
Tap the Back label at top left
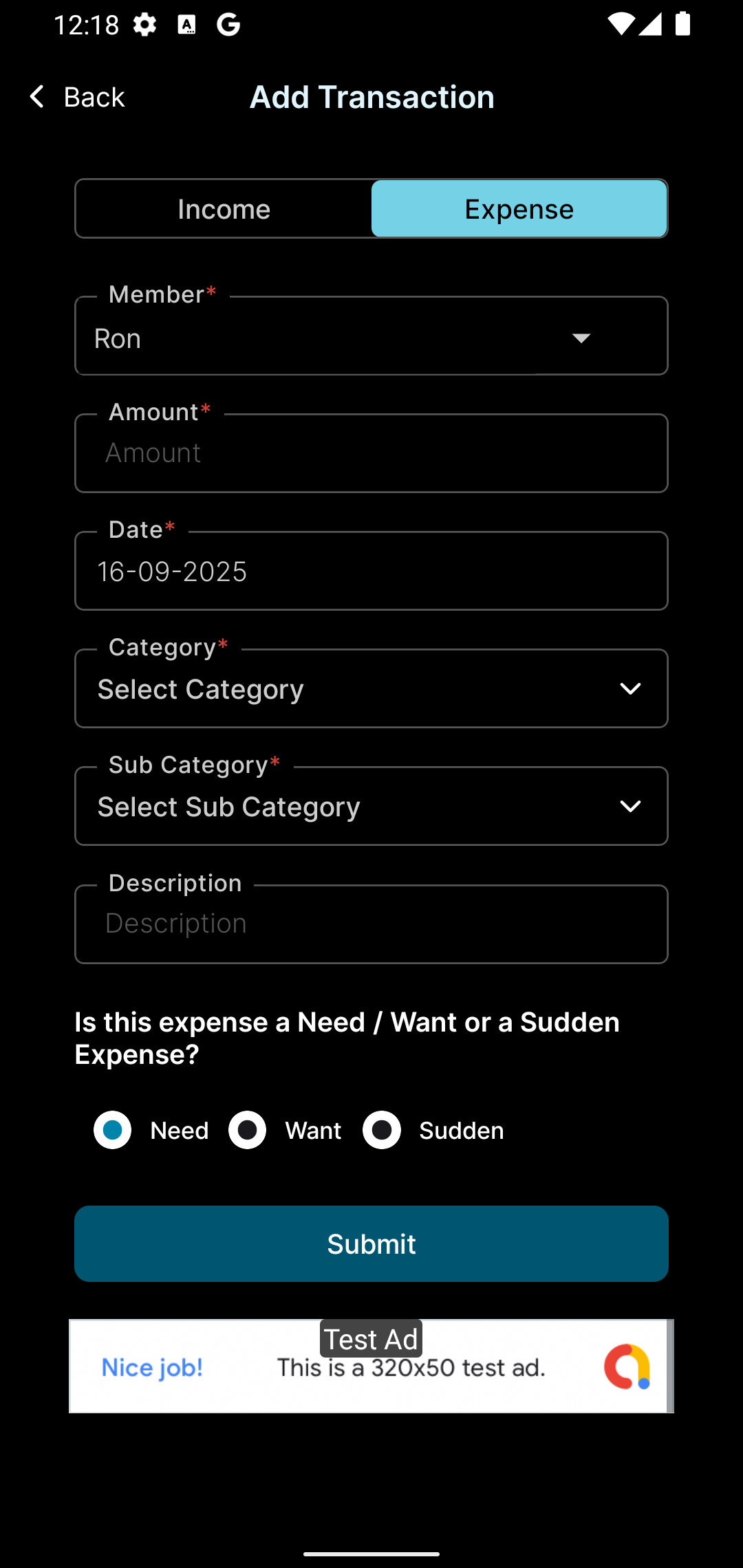click(x=94, y=97)
